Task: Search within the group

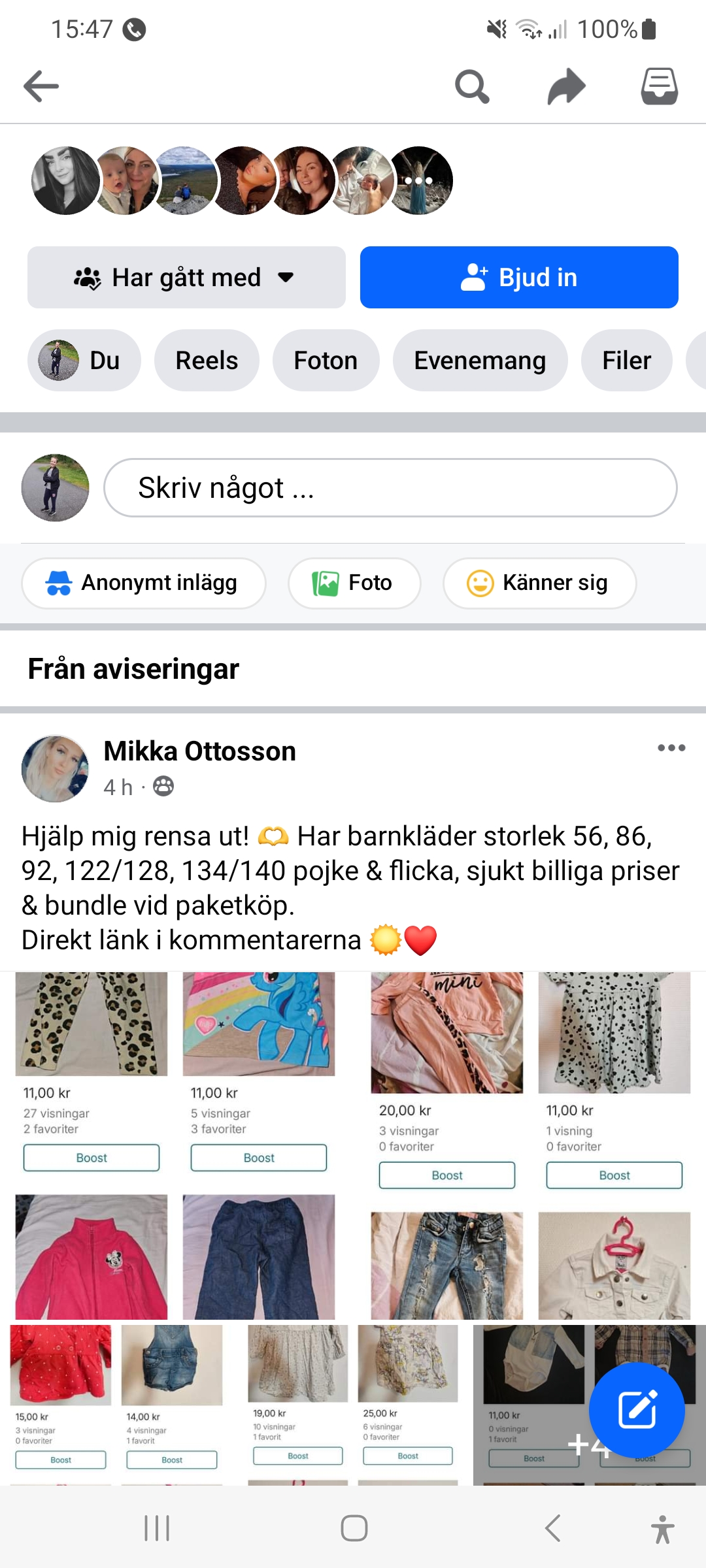Action: (x=472, y=86)
